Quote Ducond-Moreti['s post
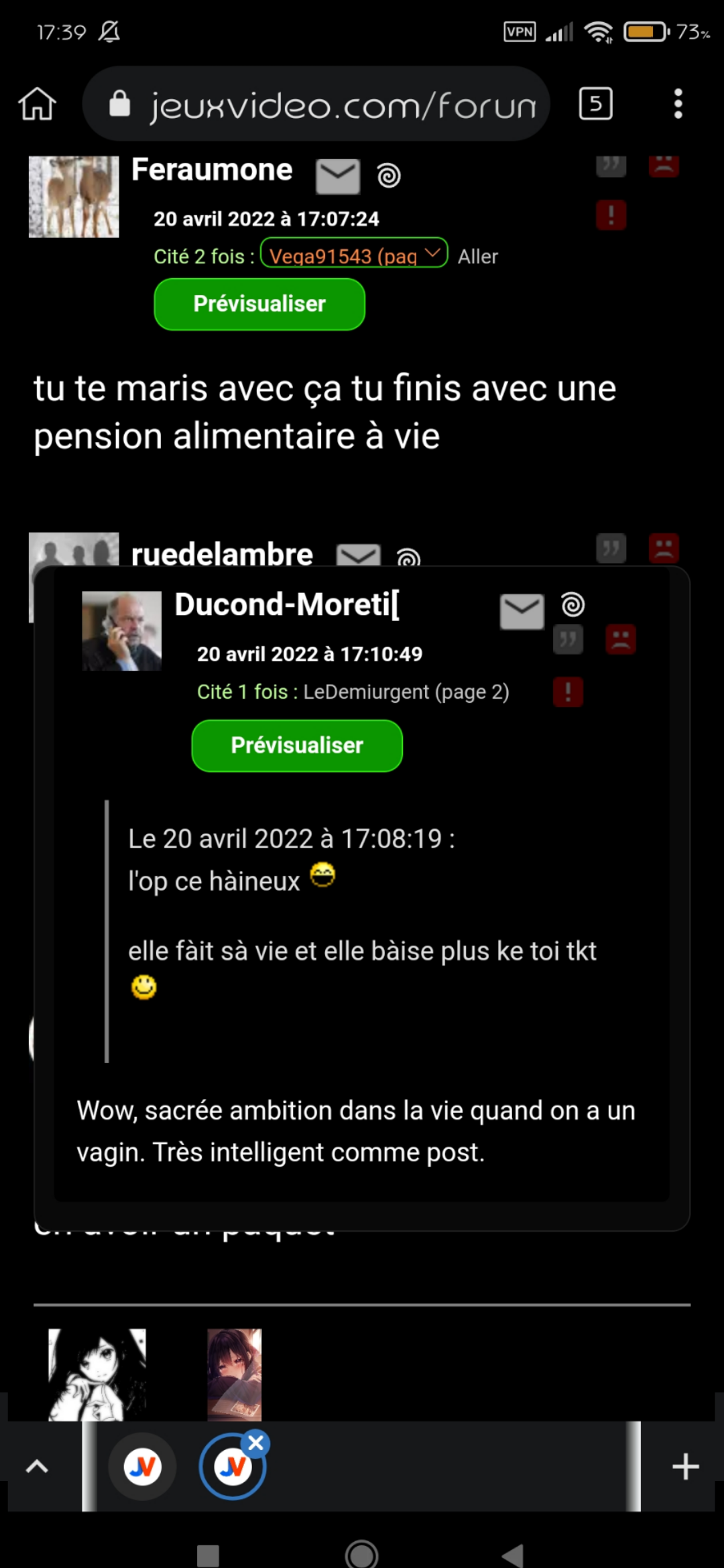This screenshot has height=1568, width=724. point(568,640)
